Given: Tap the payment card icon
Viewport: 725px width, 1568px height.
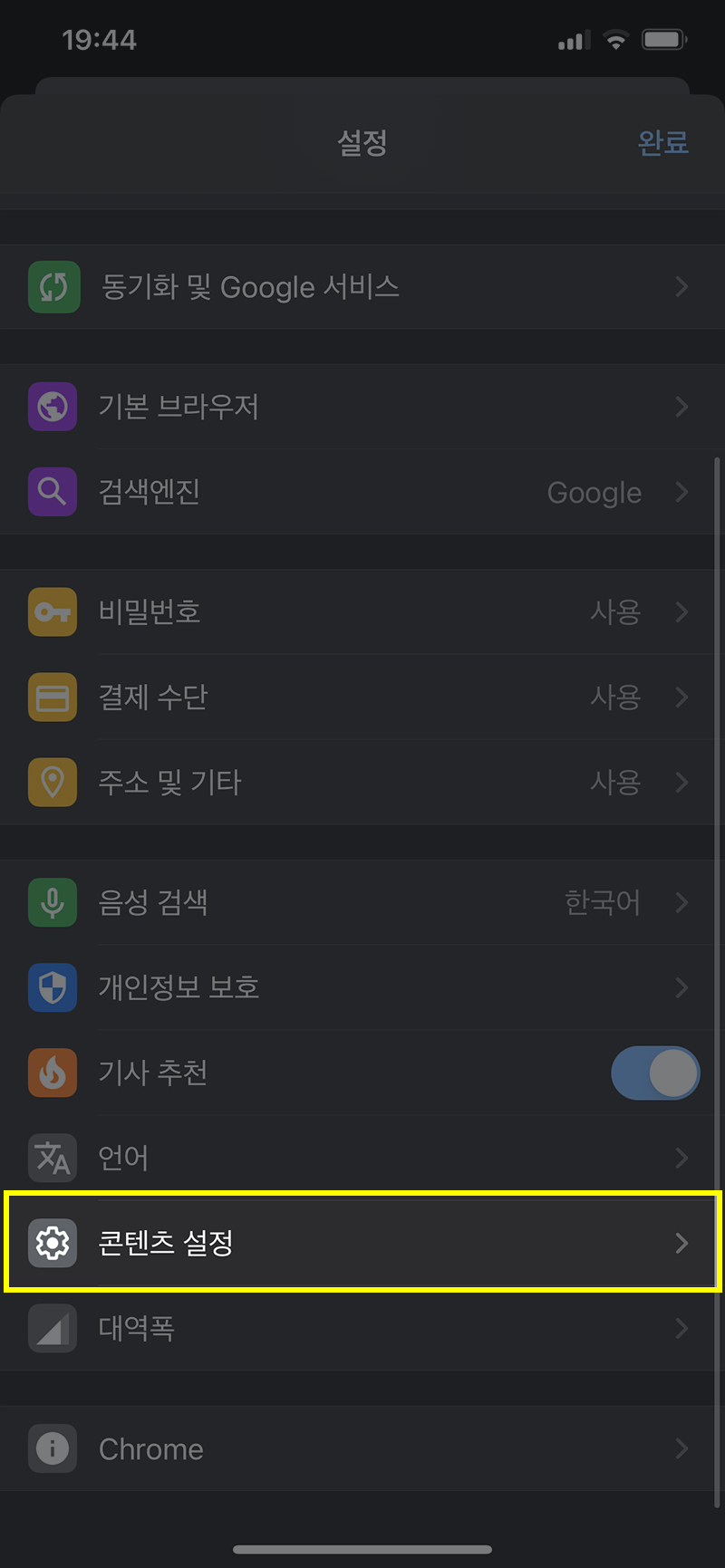Looking at the screenshot, I should click(x=53, y=697).
